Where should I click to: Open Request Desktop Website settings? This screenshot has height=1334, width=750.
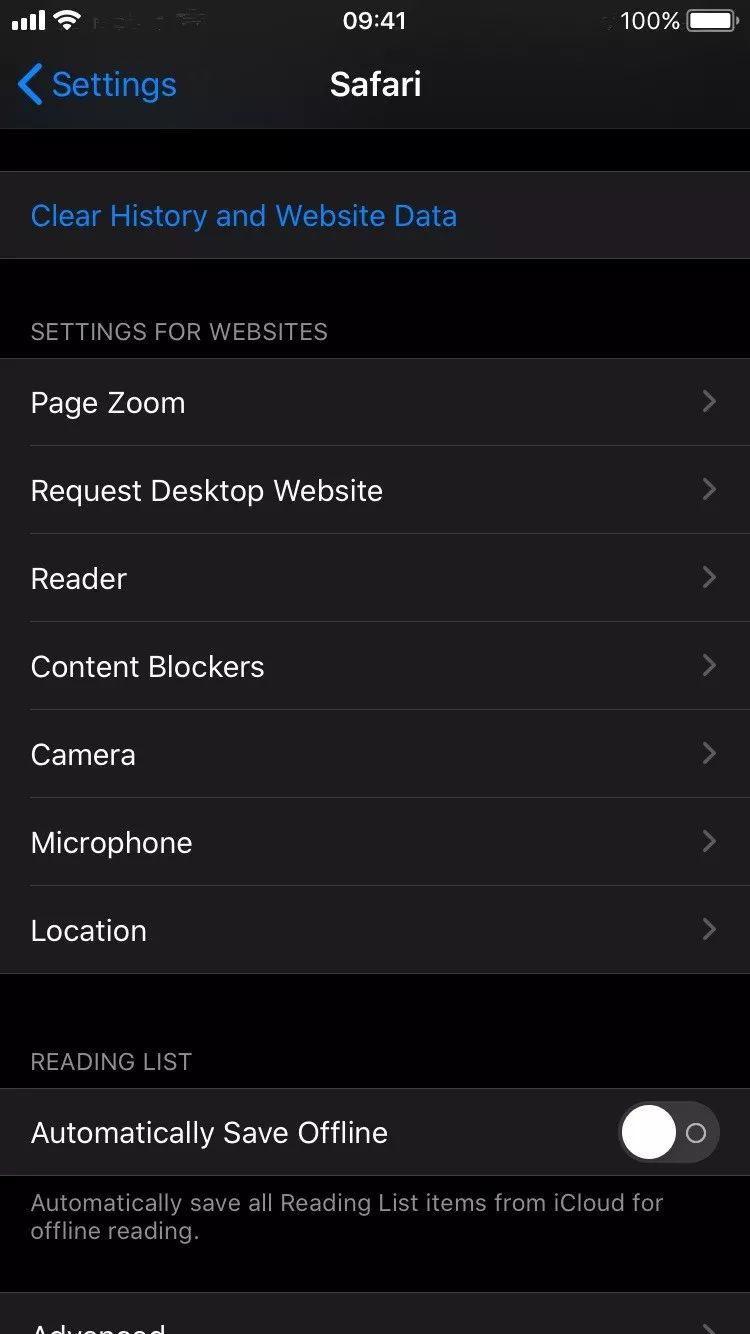pyautogui.click(x=374, y=490)
